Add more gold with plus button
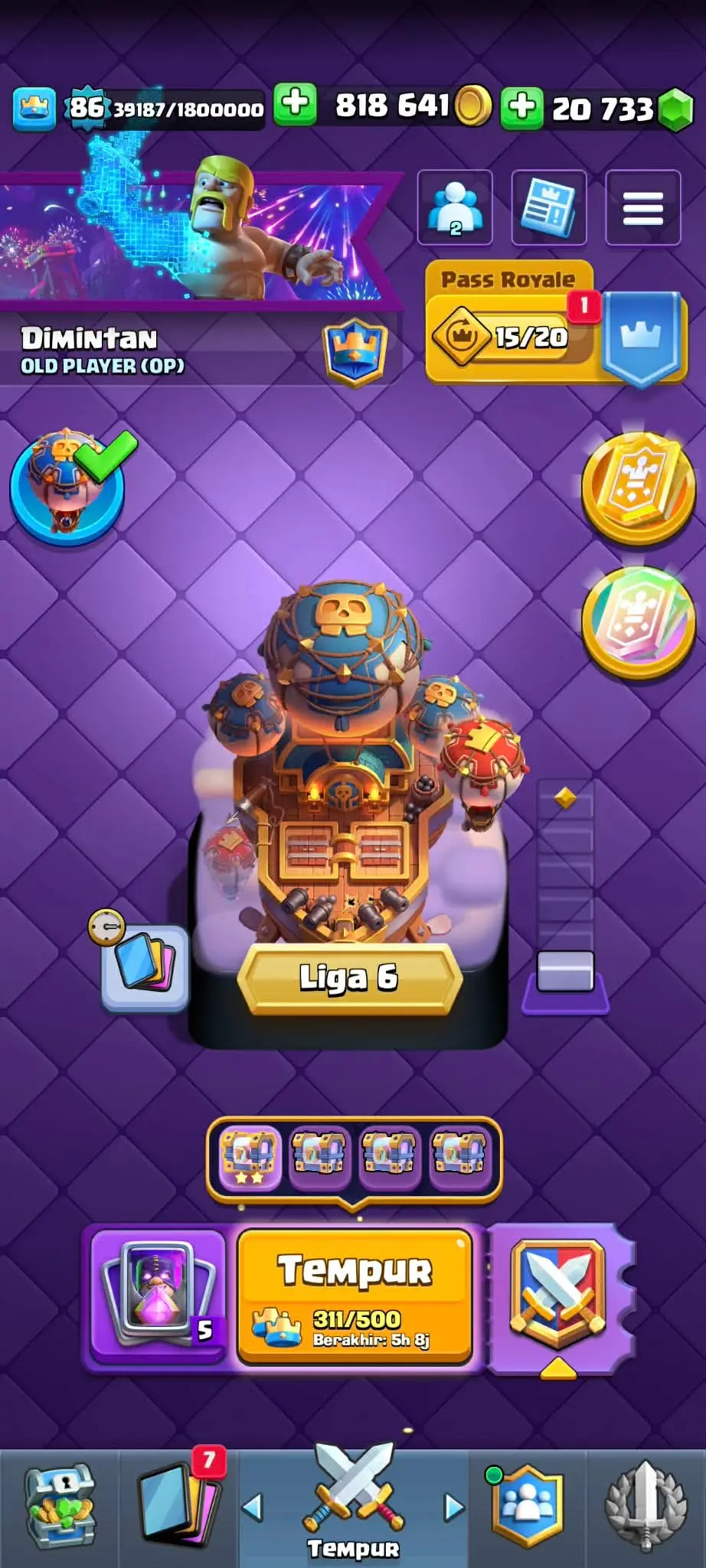Screen dimensions: 706x1568 point(295,105)
